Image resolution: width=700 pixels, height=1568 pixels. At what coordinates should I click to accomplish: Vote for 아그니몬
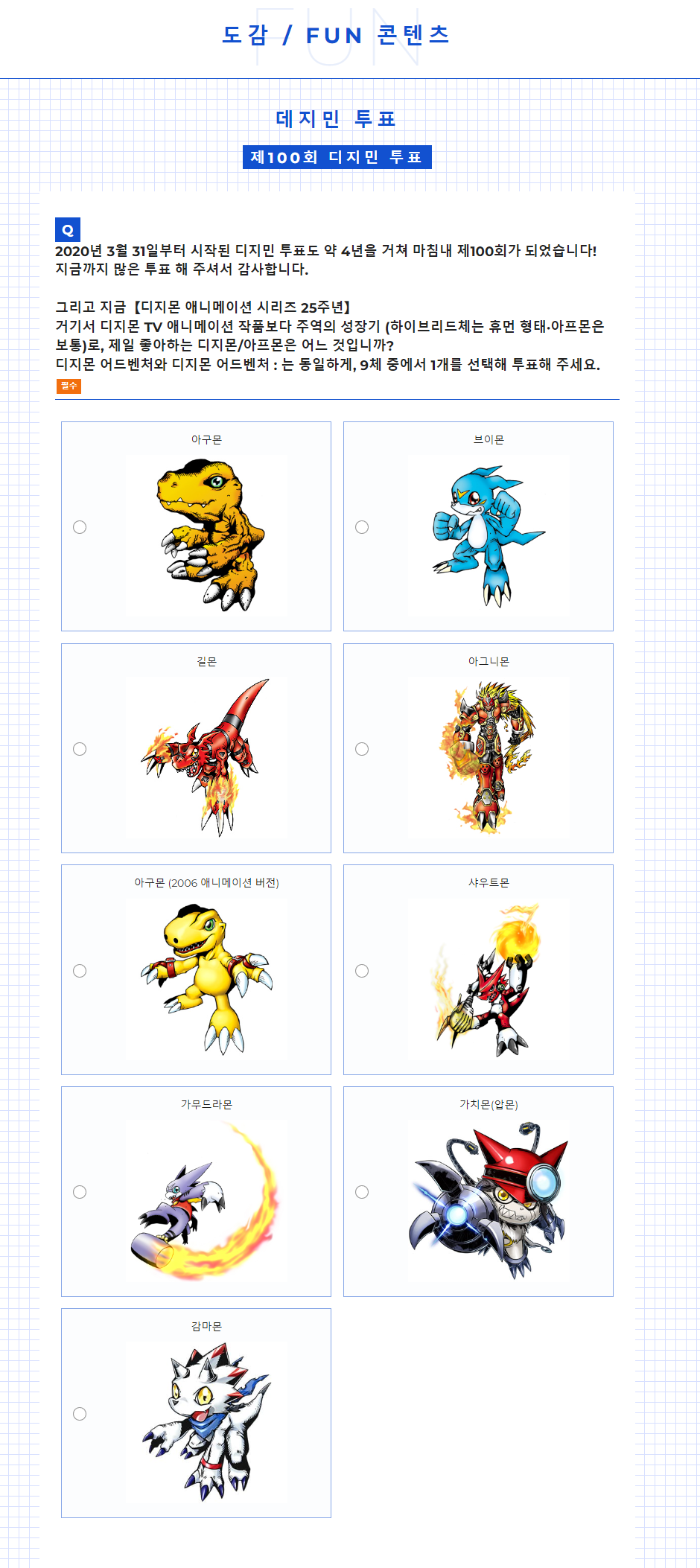[x=362, y=749]
